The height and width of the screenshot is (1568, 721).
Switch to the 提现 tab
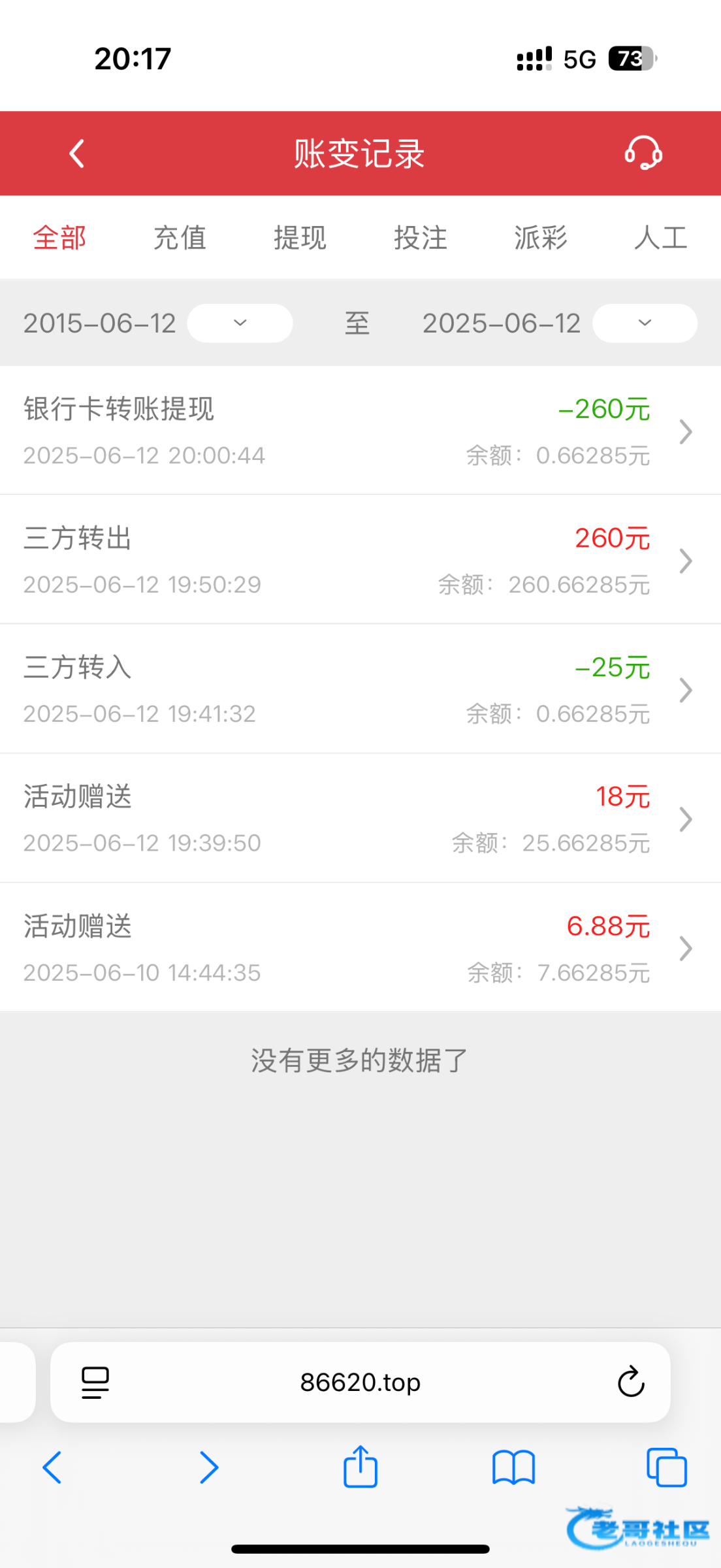300,238
